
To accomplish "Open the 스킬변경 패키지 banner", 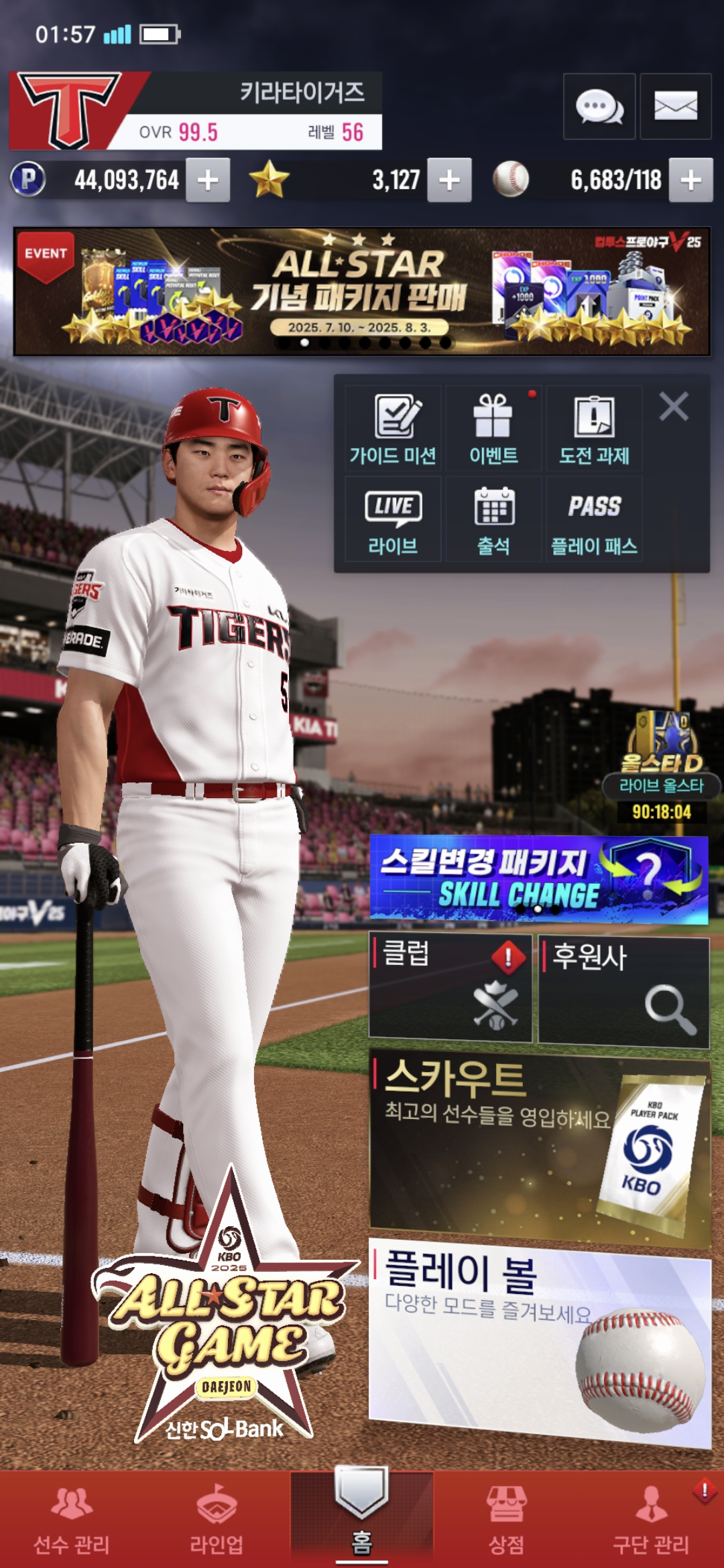I will tap(538, 879).
